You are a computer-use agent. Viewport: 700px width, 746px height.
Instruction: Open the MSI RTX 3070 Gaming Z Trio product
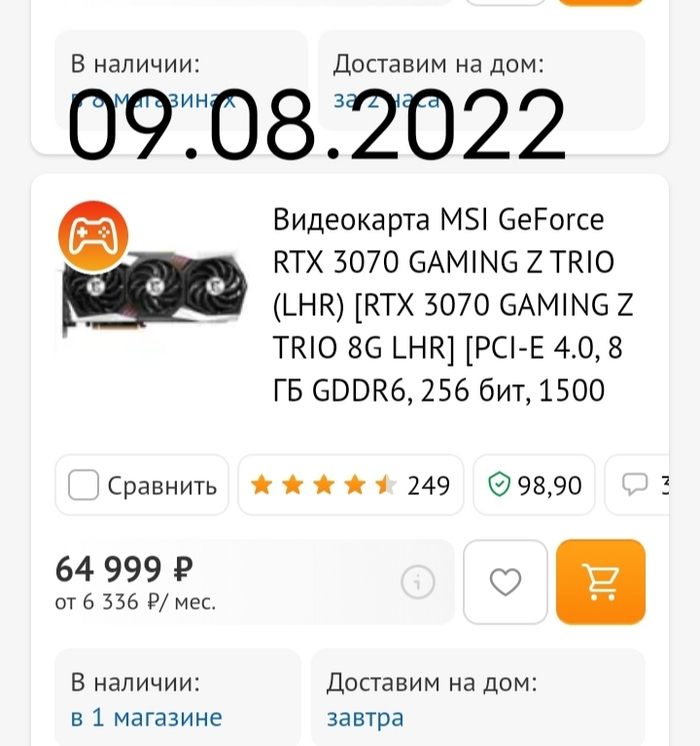452,304
